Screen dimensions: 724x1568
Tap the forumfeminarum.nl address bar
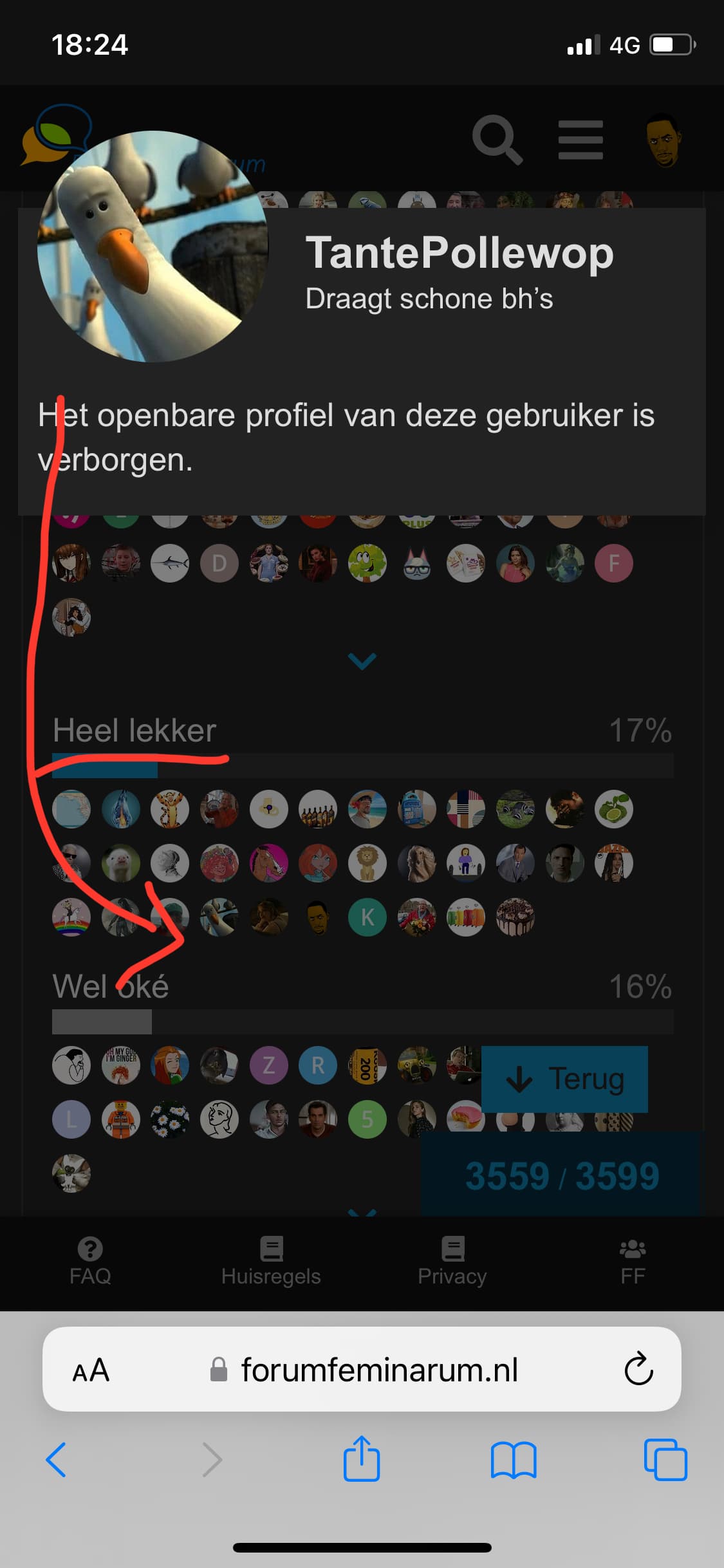point(362,1369)
